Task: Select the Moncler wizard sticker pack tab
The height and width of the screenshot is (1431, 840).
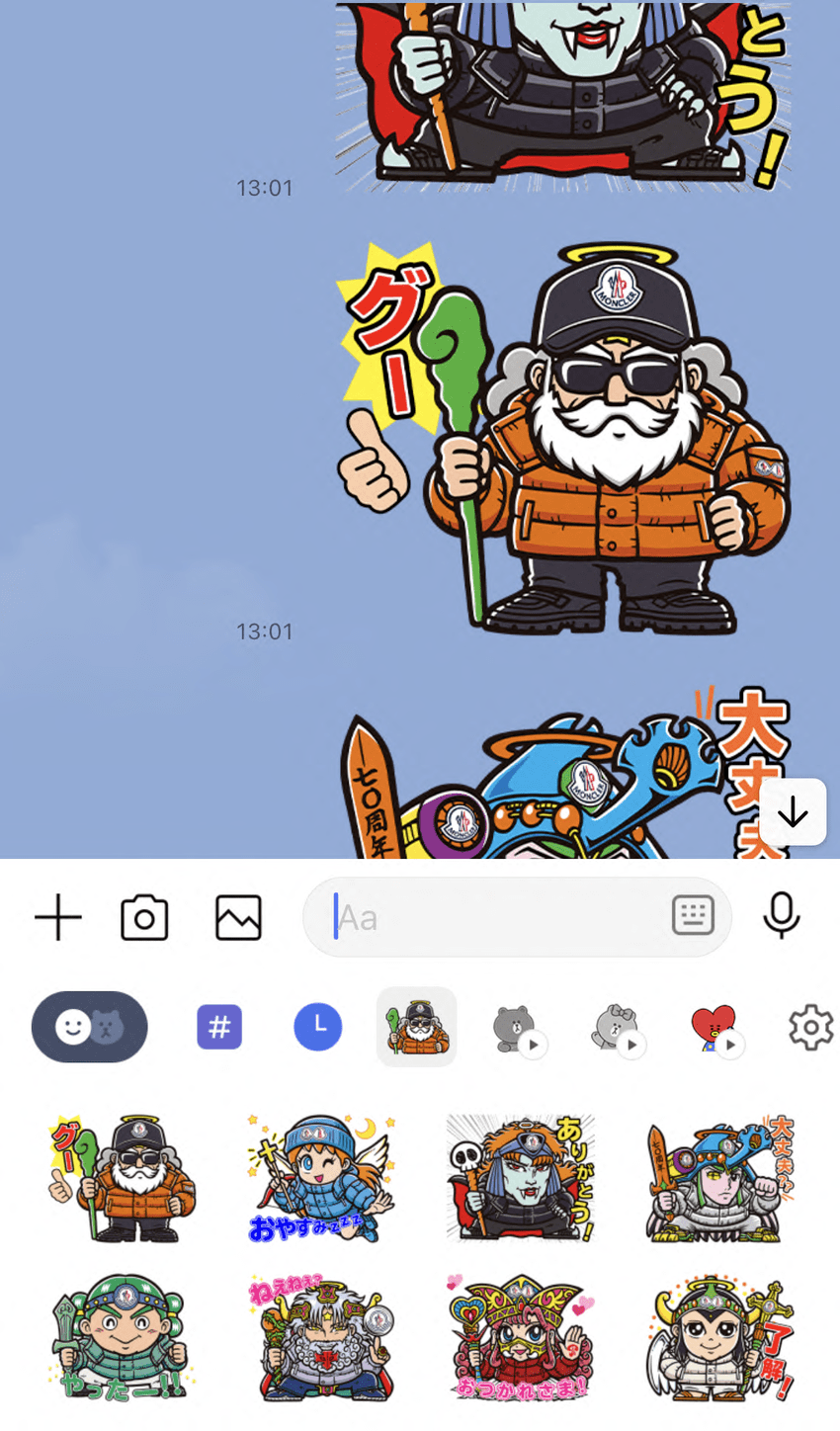Action: tap(416, 1027)
